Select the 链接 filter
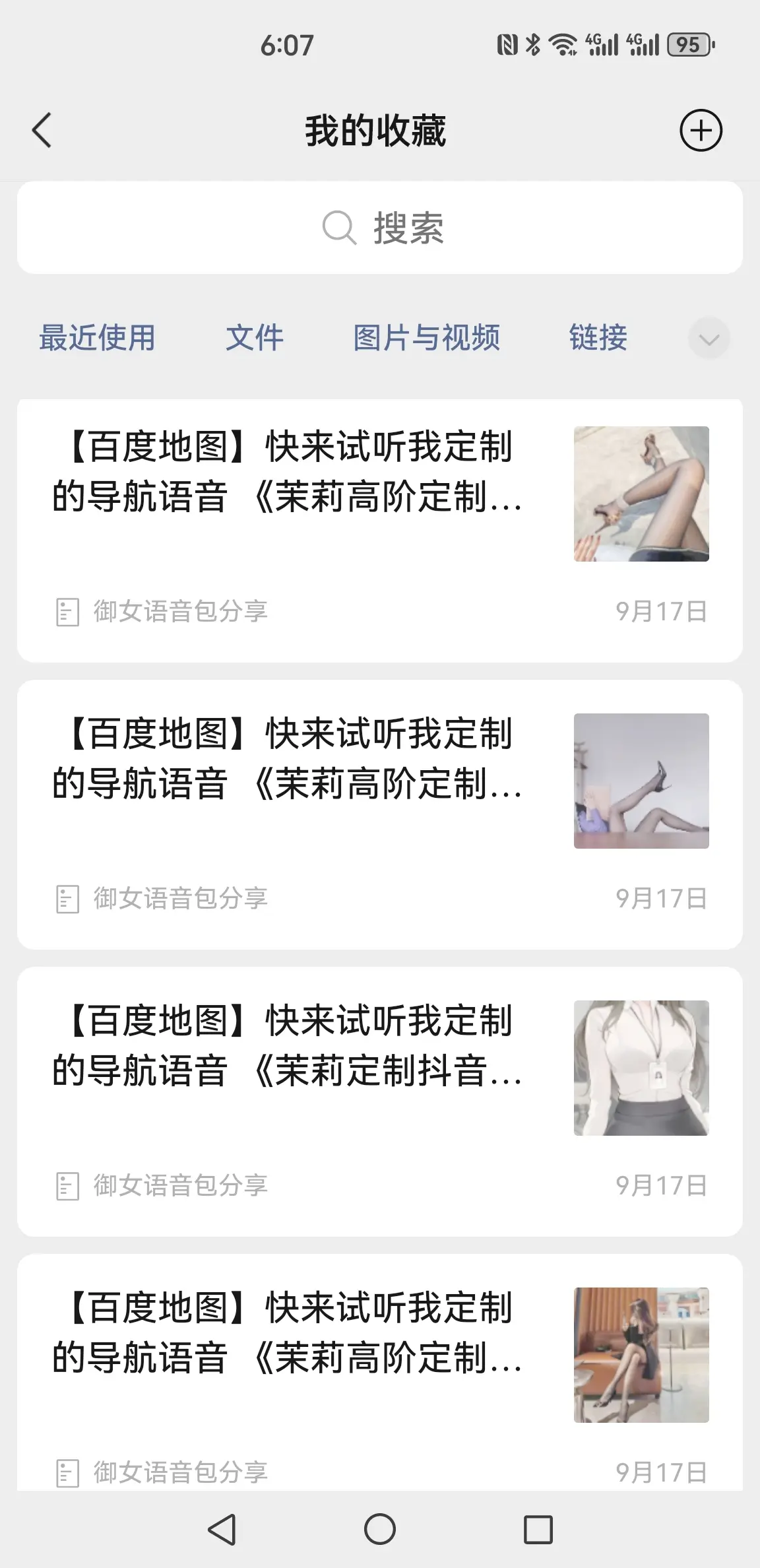The image size is (760, 1568). click(596, 338)
